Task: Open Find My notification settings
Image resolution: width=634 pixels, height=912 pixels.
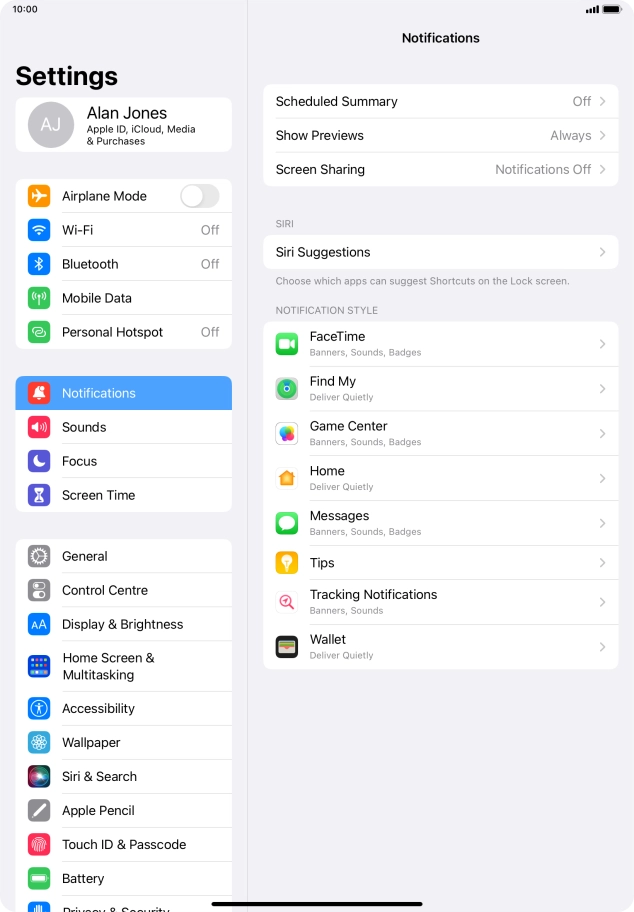Action: [x=440, y=388]
